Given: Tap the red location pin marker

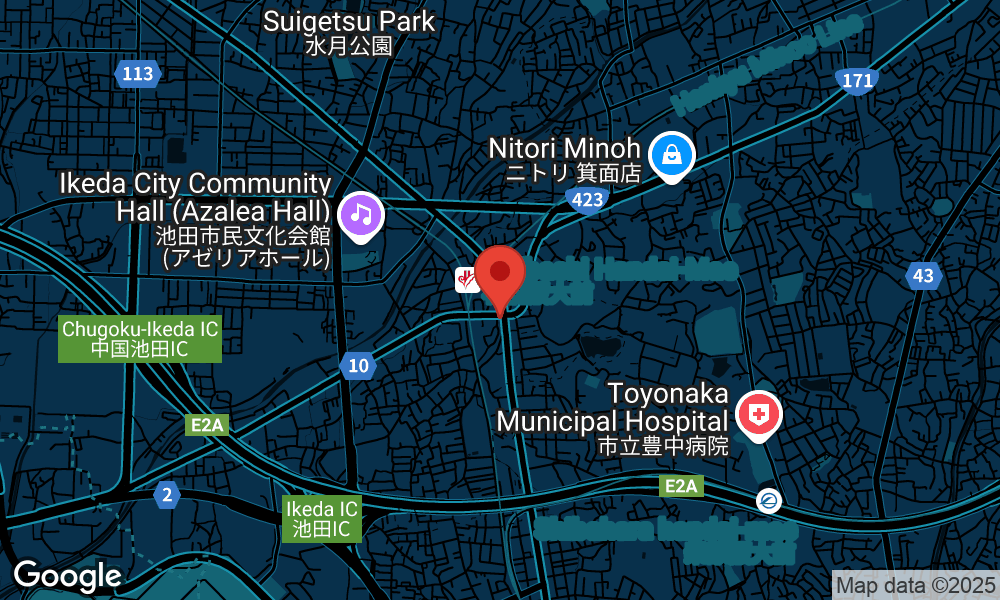Looking at the screenshot, I should pyautogui.click(x=499, y=274).
